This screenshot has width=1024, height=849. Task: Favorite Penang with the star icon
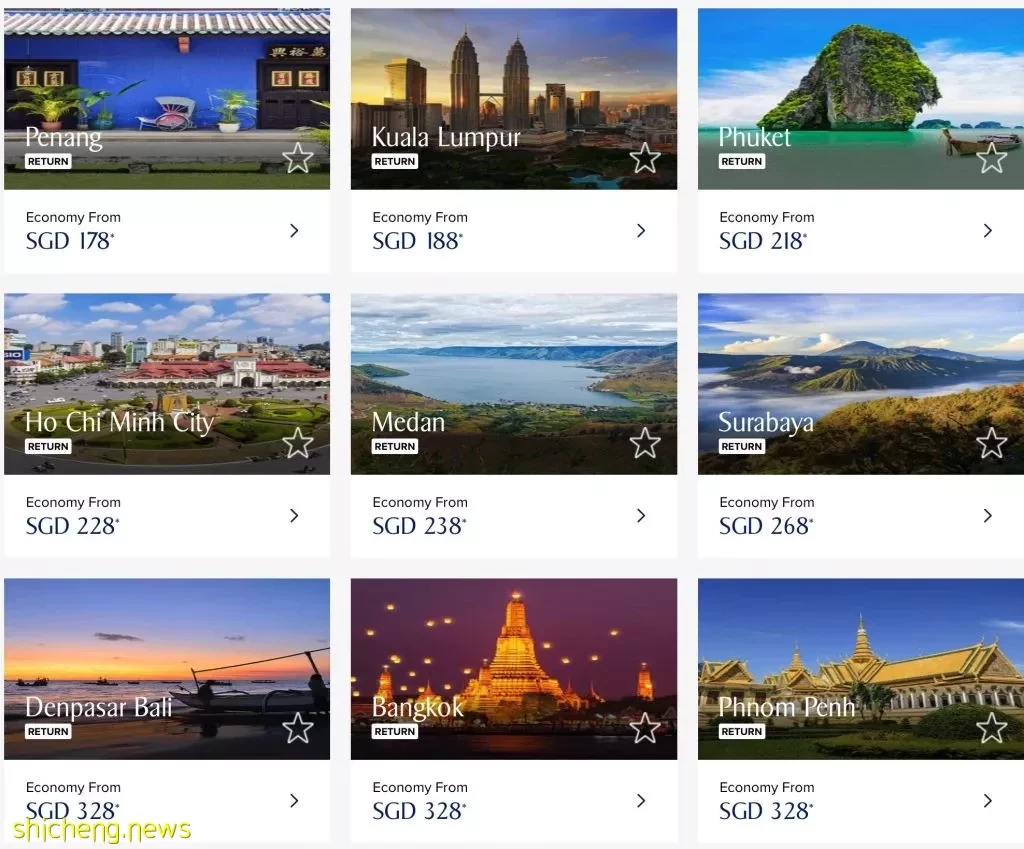[297, 157]
